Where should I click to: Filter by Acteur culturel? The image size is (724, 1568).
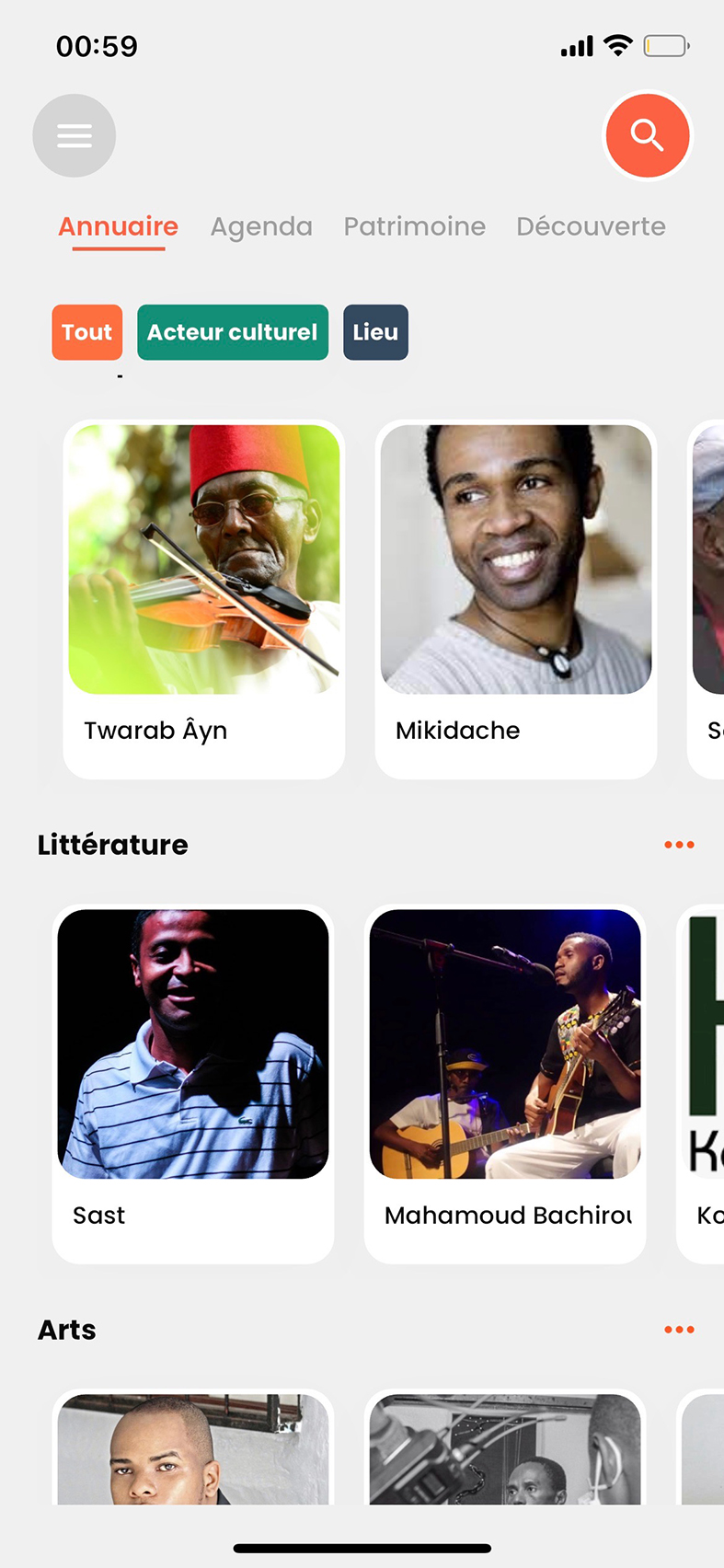click(233, 332)
